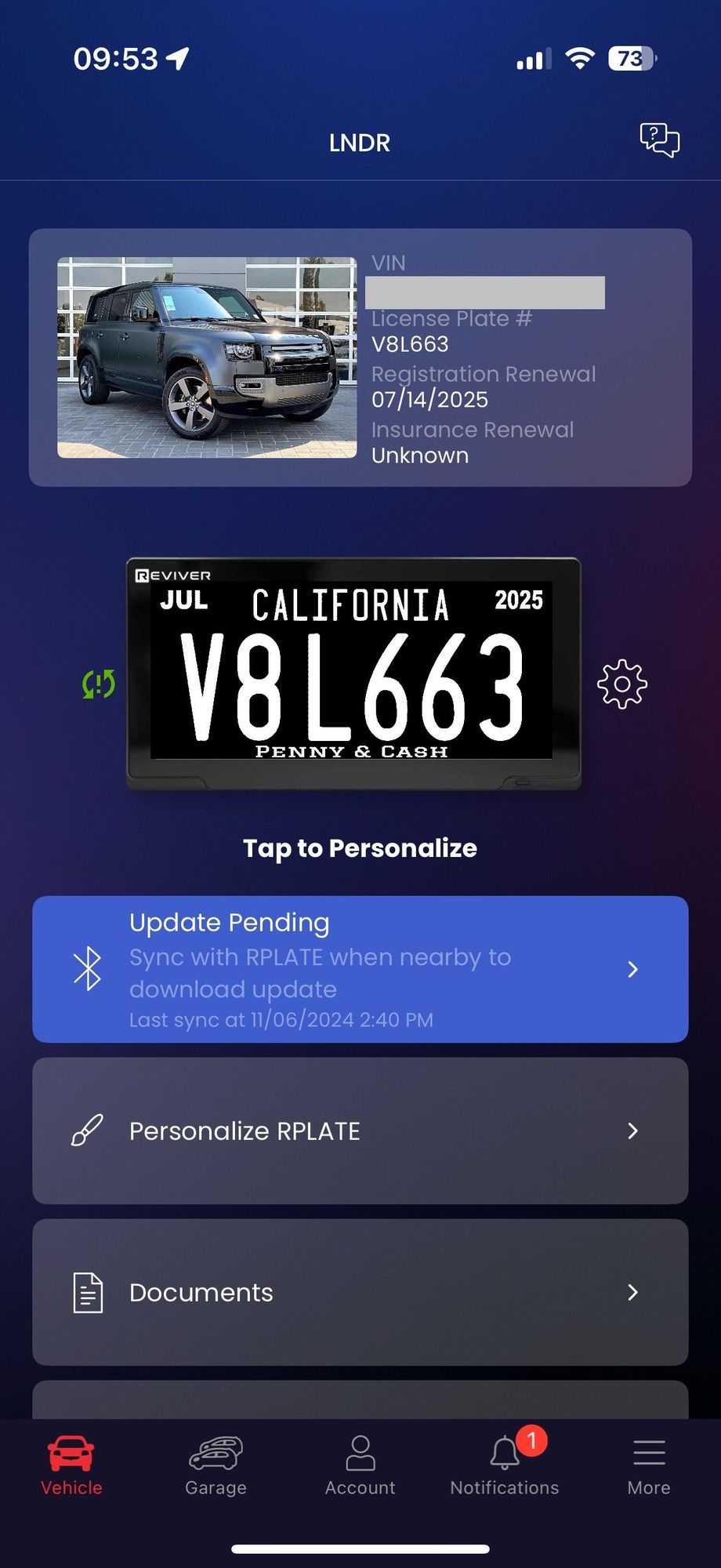Switch to the Vehicle tab

71,1466
